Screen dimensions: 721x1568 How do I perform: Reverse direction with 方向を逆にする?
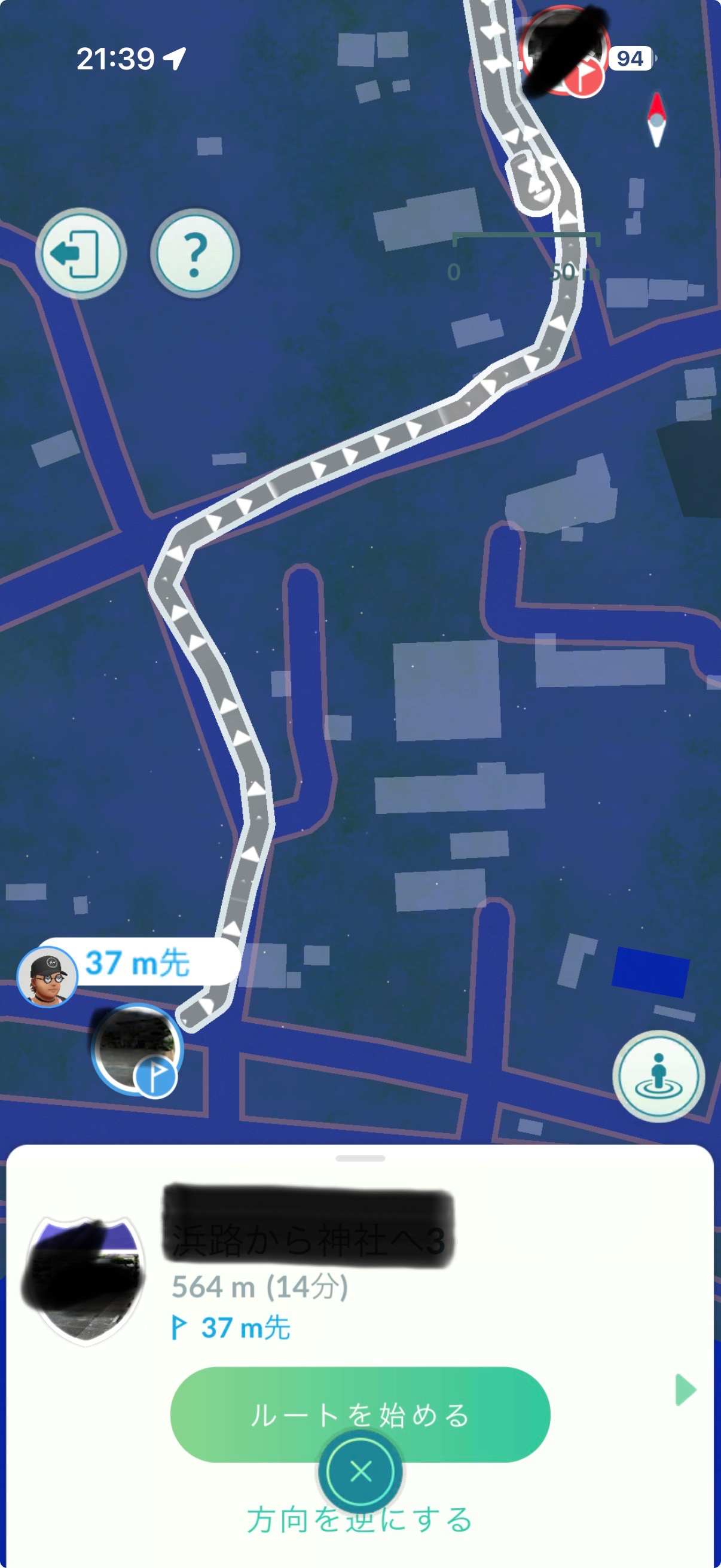pyautogui.click(x=360, y=1521)
